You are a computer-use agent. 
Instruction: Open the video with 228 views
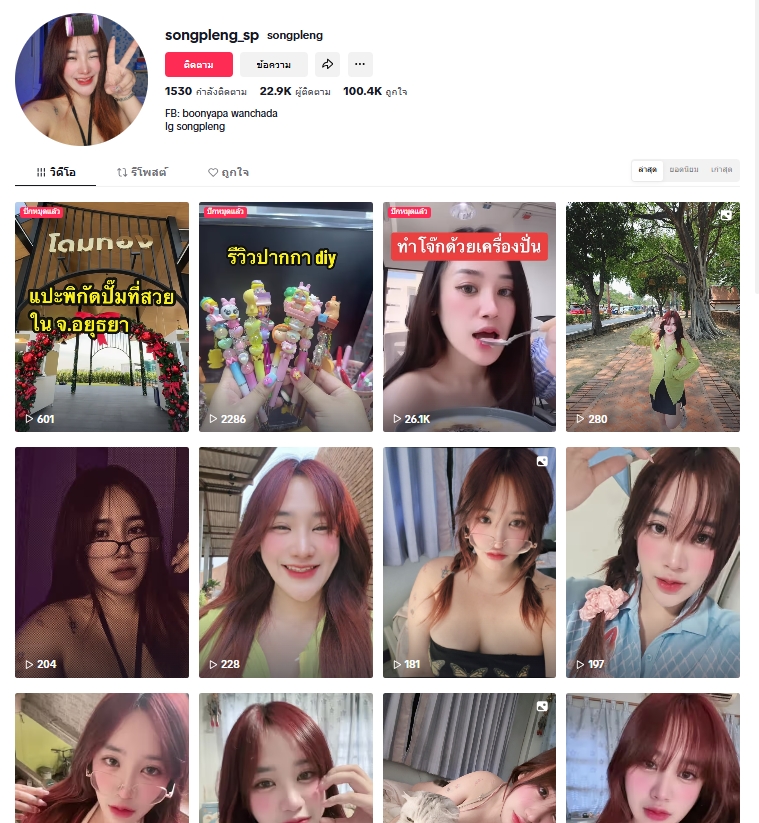[x=285, y=562]
